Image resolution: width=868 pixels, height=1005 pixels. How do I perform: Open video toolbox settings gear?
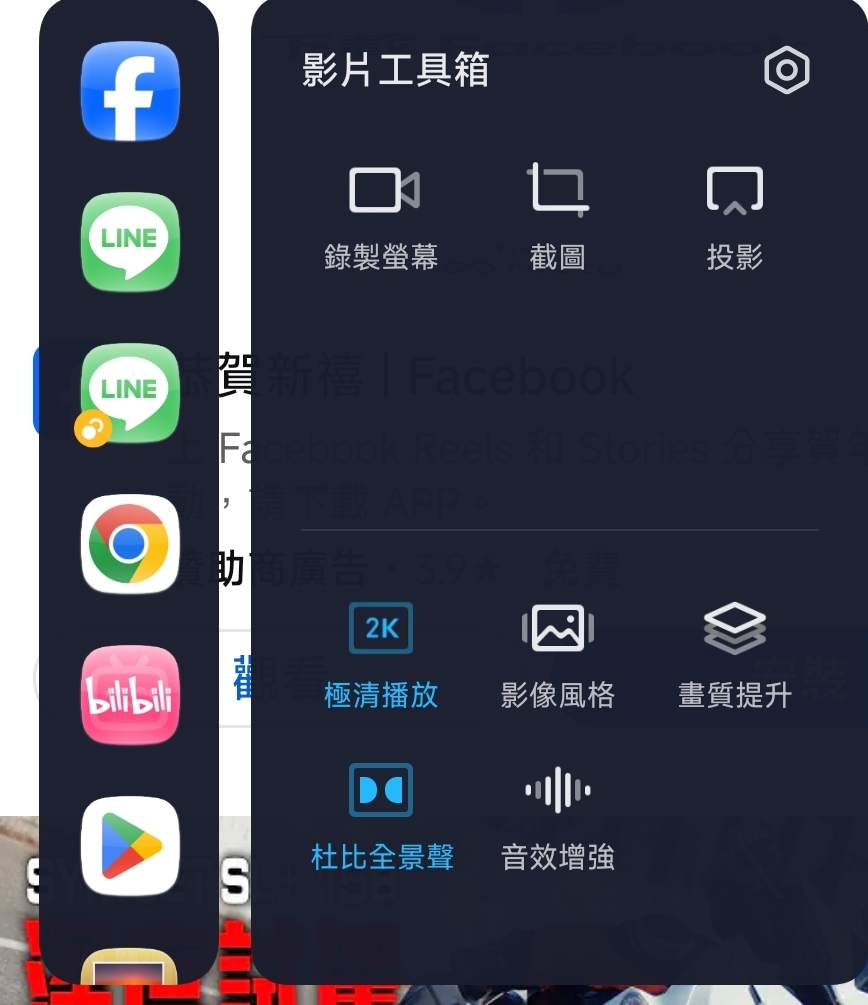tap(786, 71)
